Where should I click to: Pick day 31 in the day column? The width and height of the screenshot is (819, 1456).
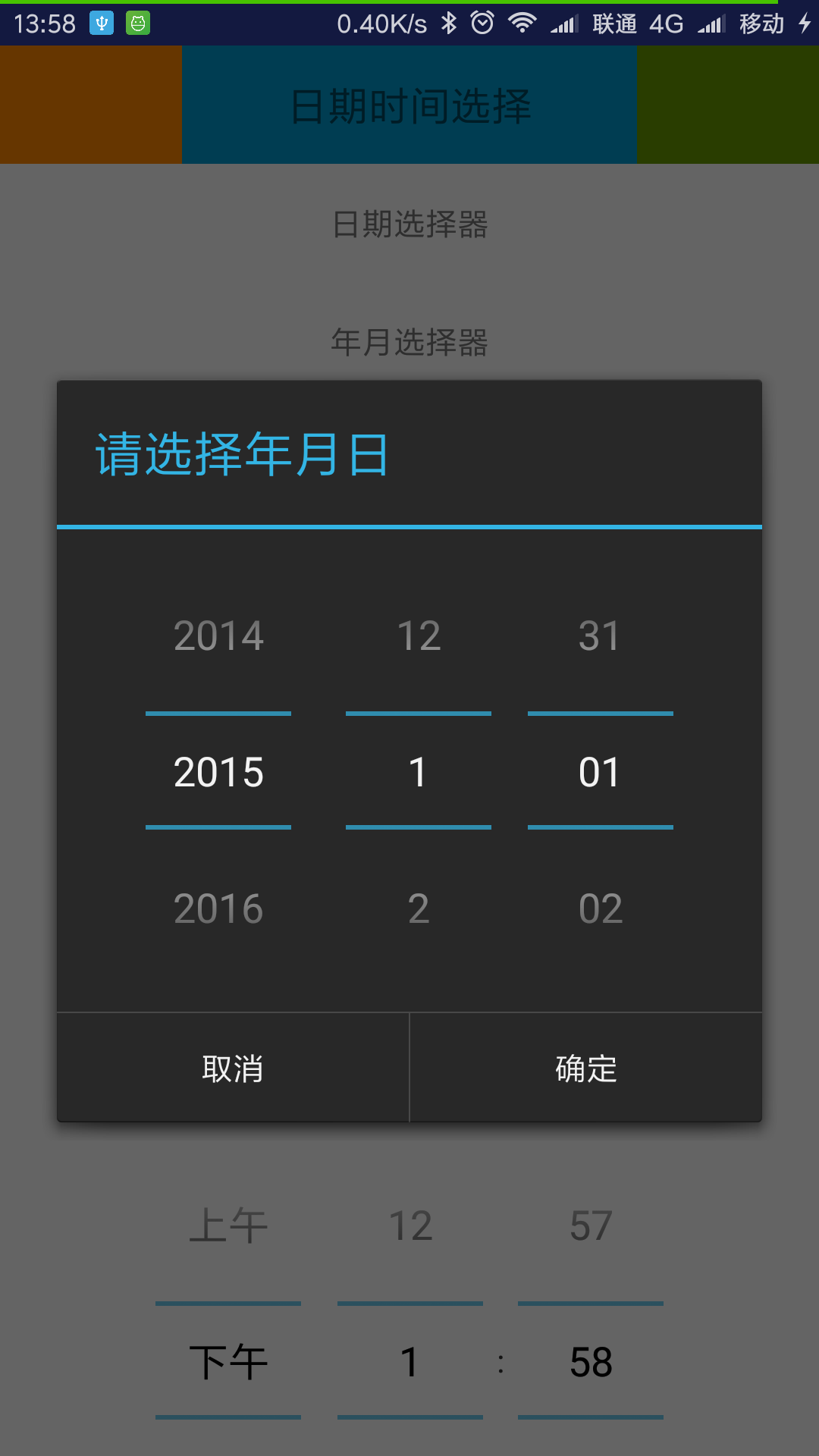point(600,635)
